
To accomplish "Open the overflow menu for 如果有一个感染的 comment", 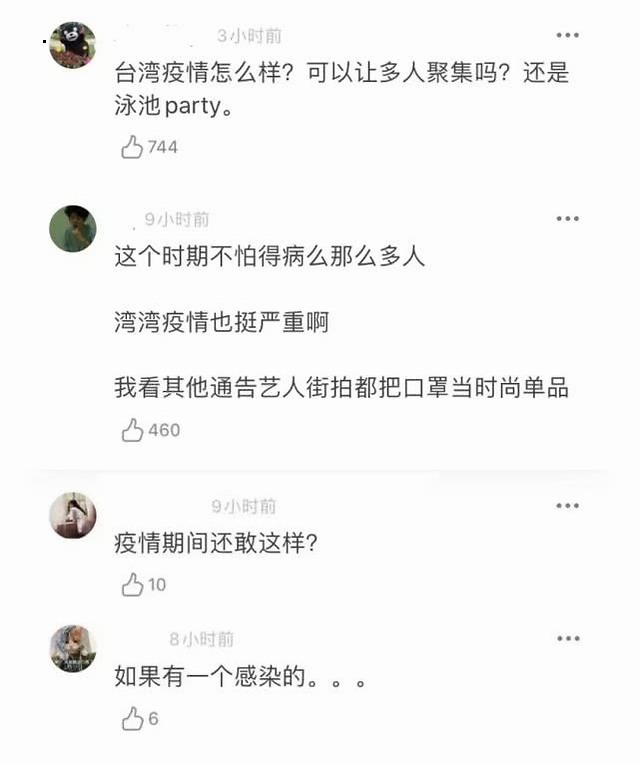I will tap(568, 639).
